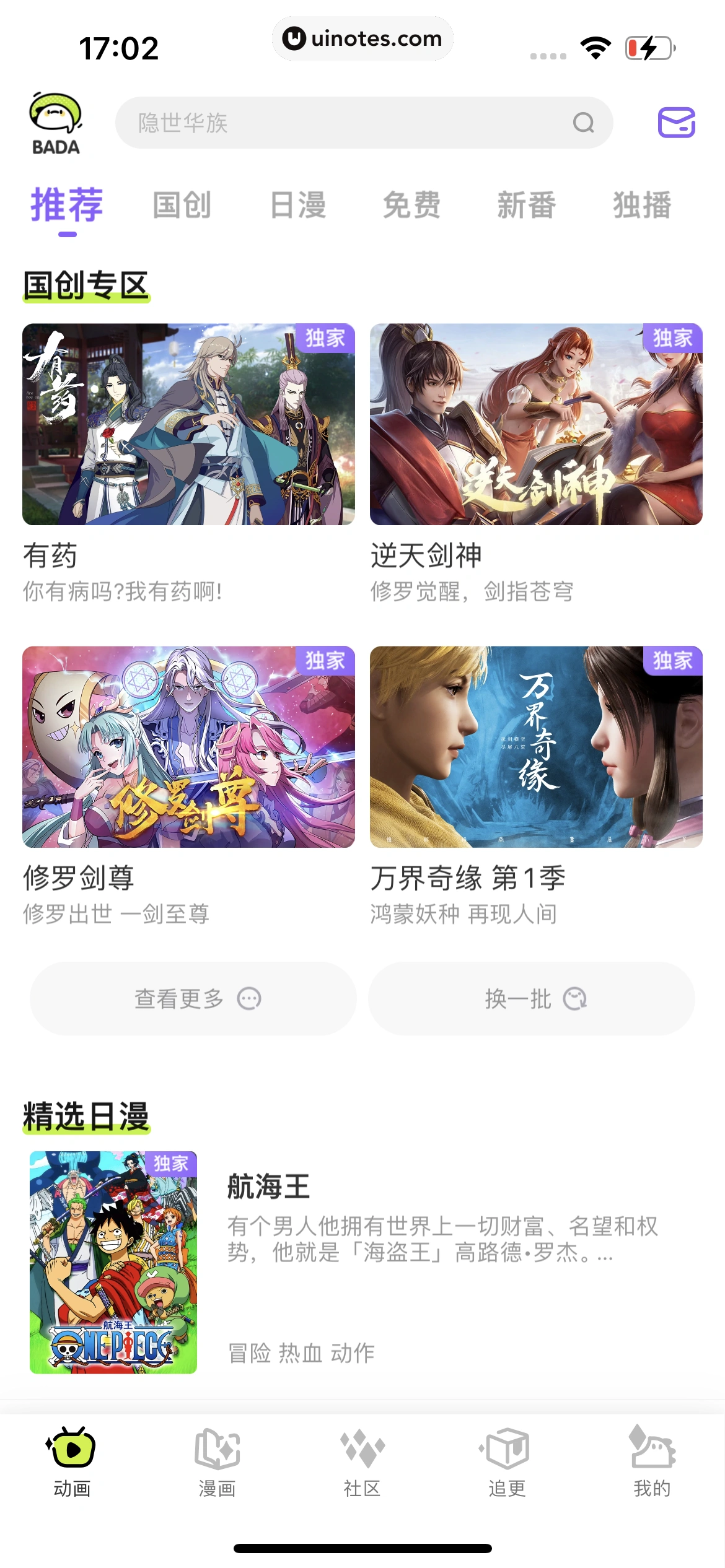The height and width of the screenshot is (1568, 725).
Task: Tap the 查看更多 button
Action: [x=193, y=998]
